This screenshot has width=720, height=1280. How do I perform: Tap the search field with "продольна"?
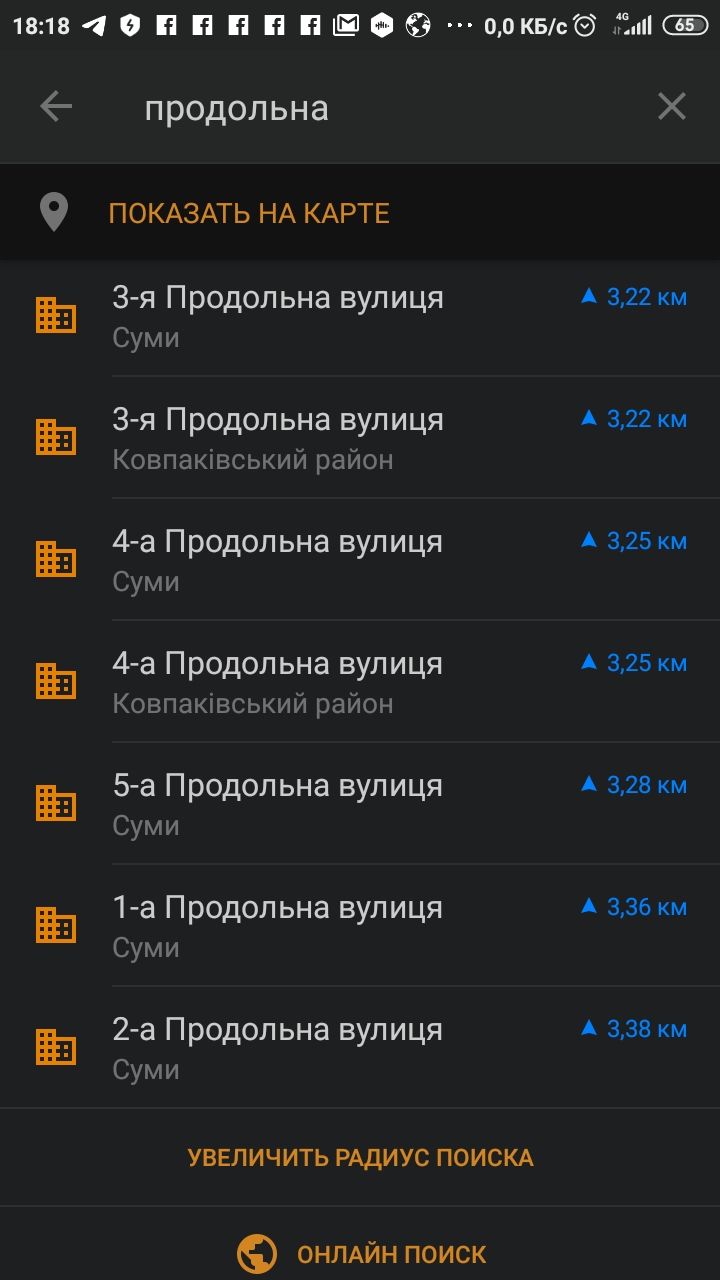(380, 108)
